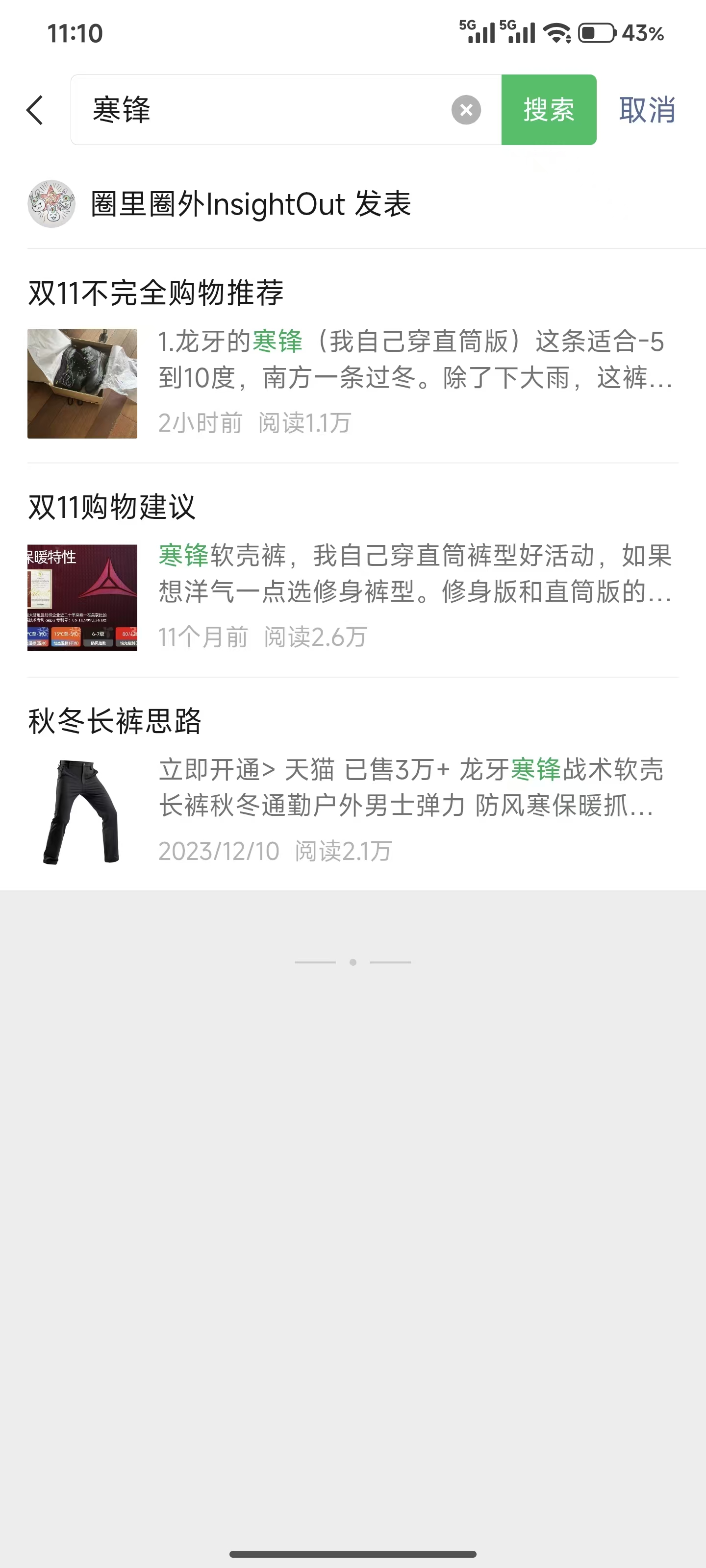Viewport: 706px width, 1568px height.
Task: Clear the search text with the X icon
Action: [466, 110]
